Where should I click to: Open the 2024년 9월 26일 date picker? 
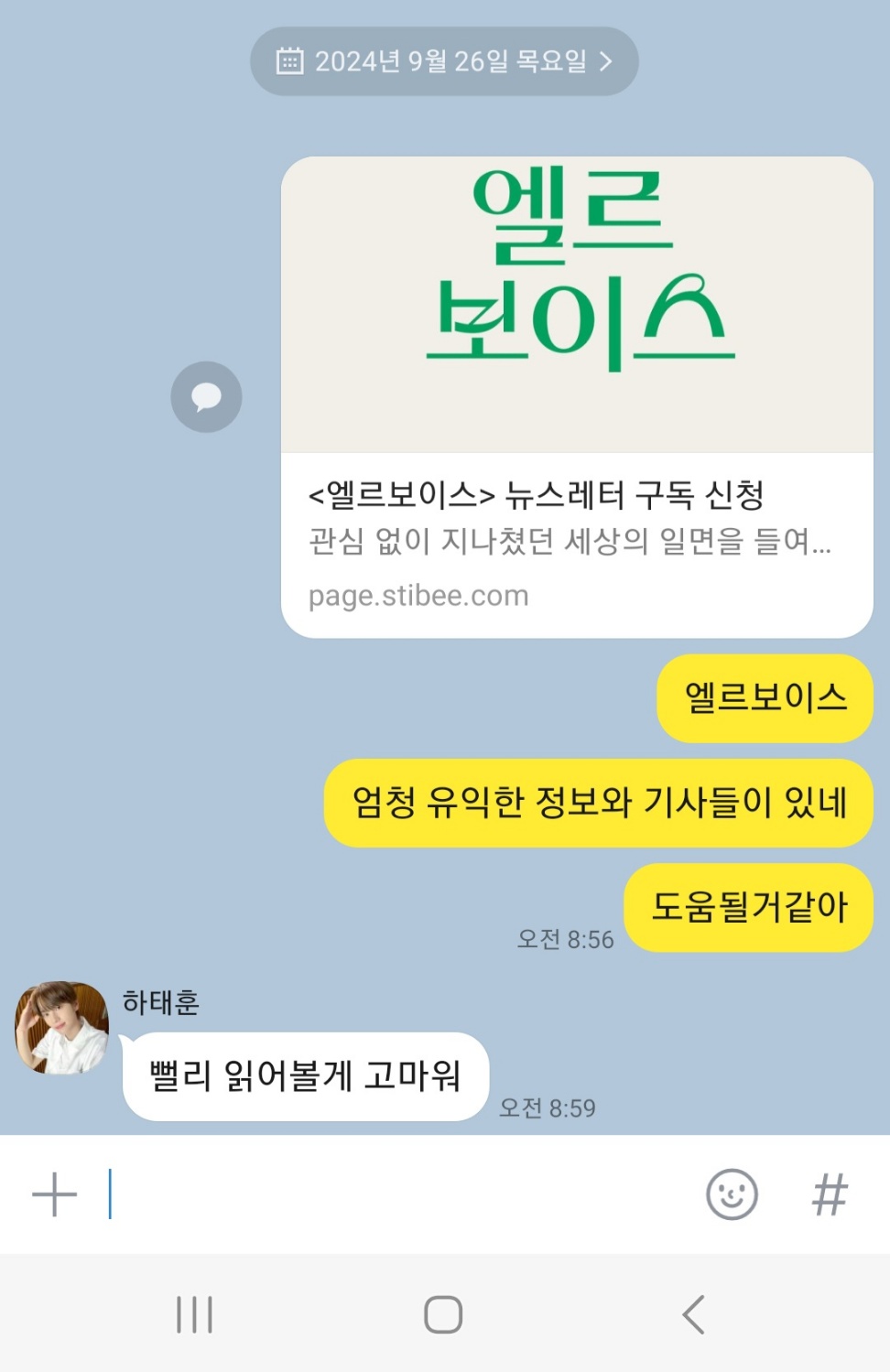(x=444, y=61)
